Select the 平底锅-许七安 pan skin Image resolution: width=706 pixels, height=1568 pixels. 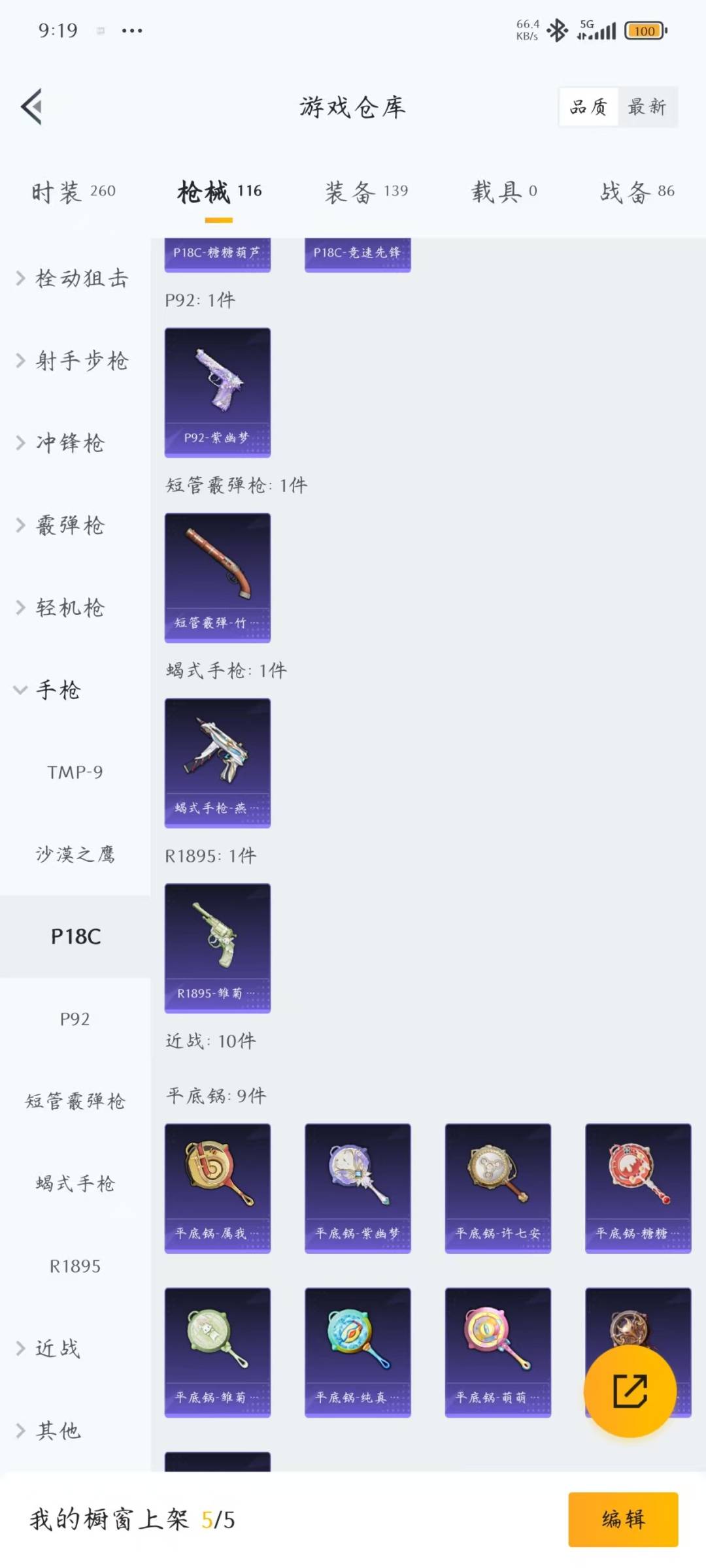pos(497,1186)
